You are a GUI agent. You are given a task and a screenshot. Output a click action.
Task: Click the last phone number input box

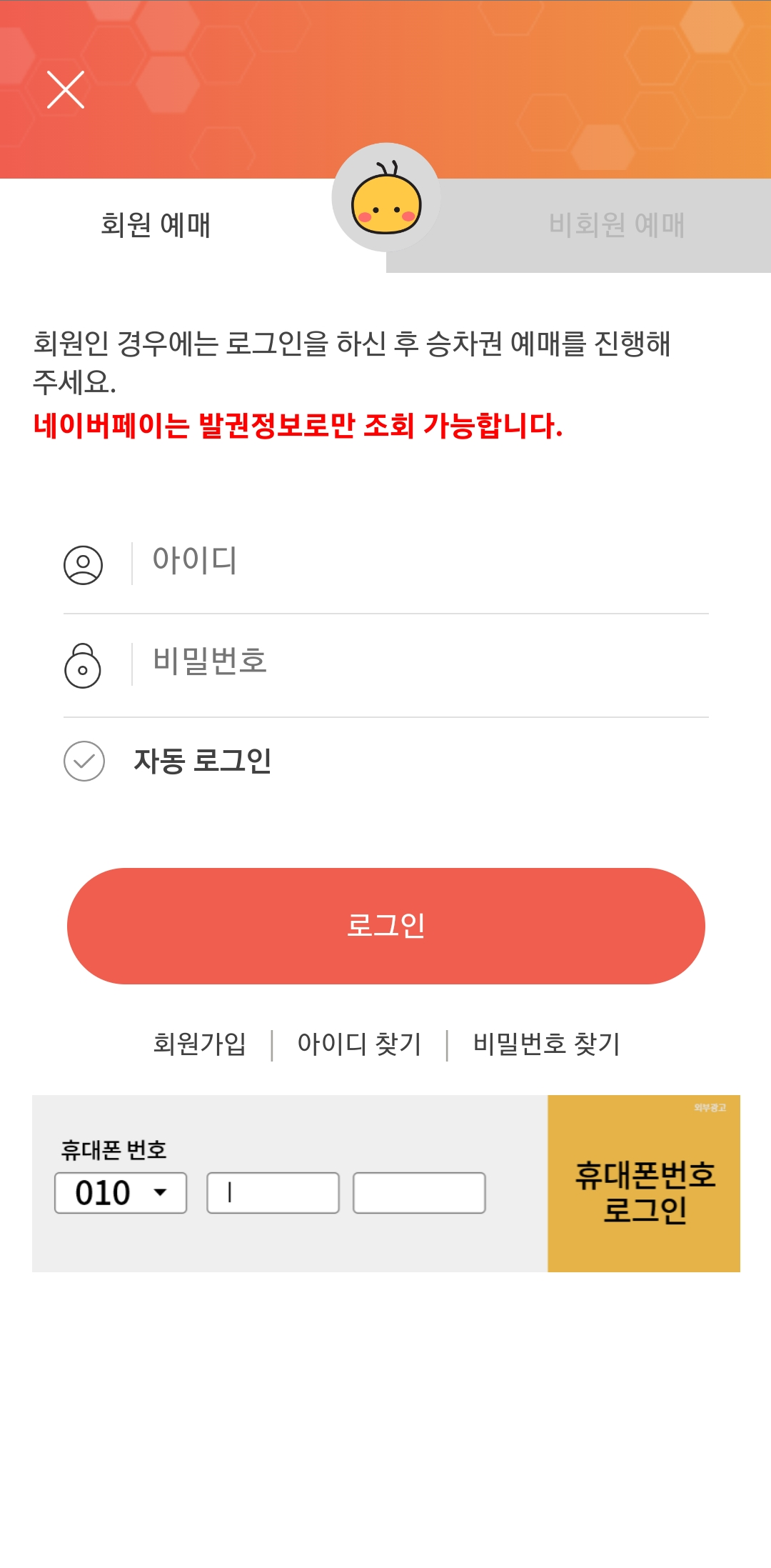419,1192
